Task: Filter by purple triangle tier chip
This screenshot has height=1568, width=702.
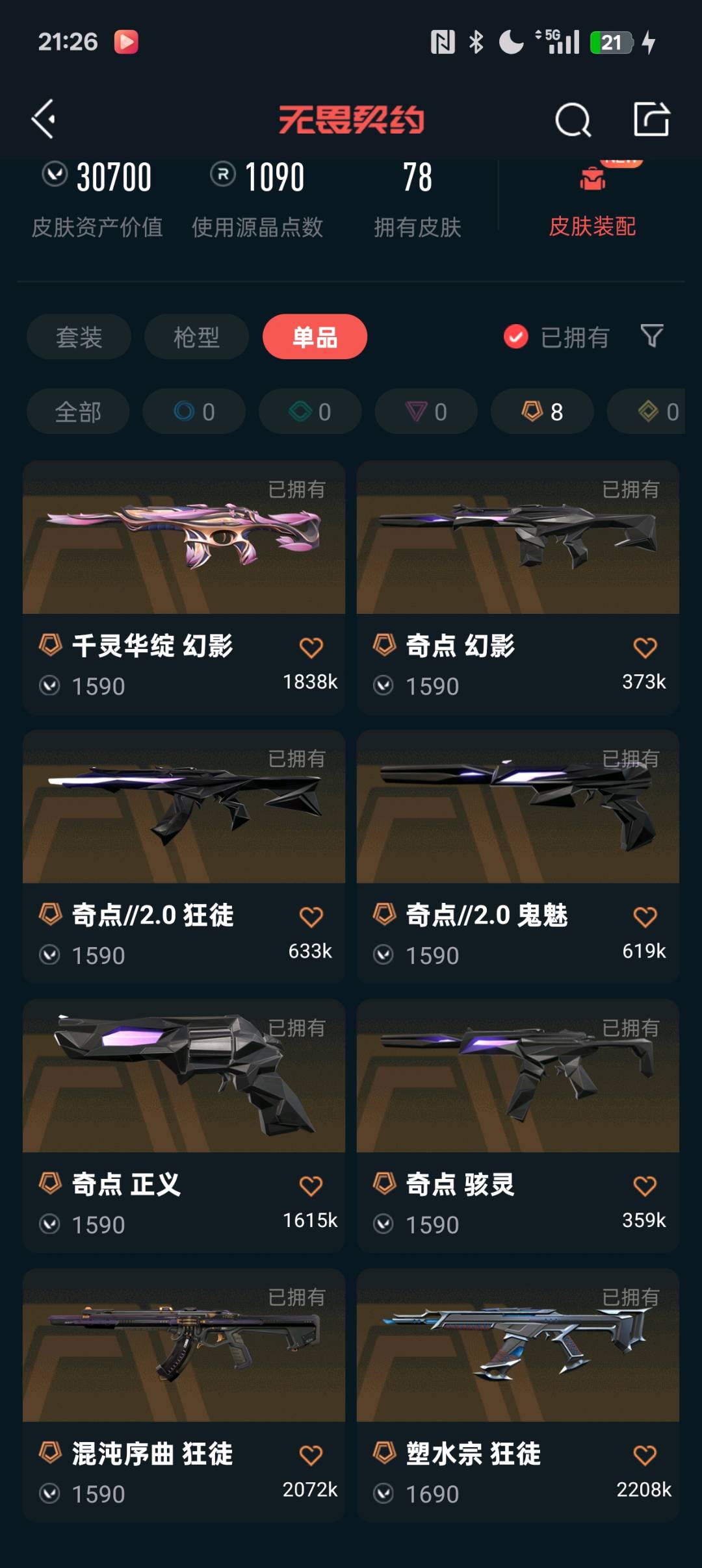Action: (426, 412)
